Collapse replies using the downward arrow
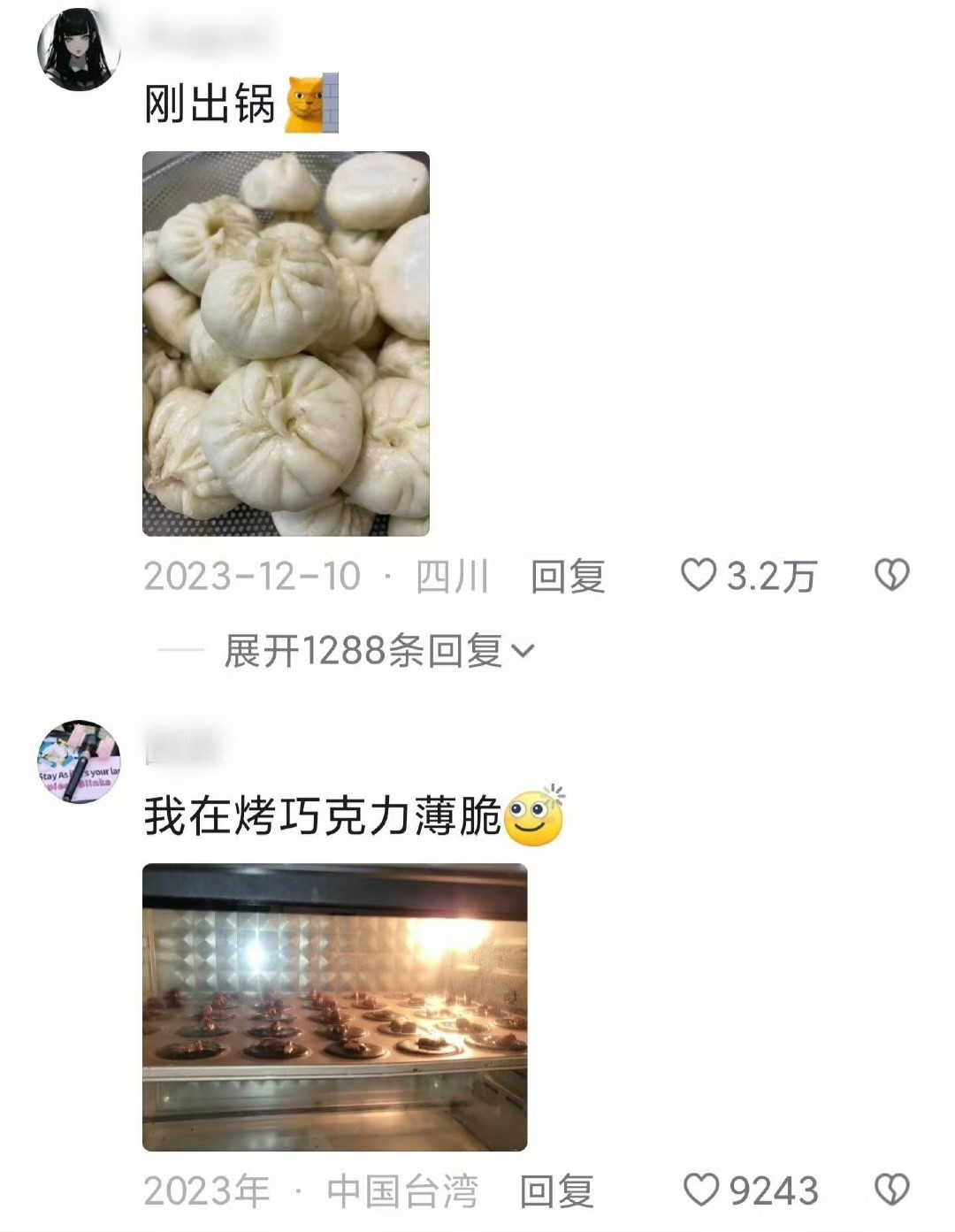955x1232 pixels. [524, 651]
